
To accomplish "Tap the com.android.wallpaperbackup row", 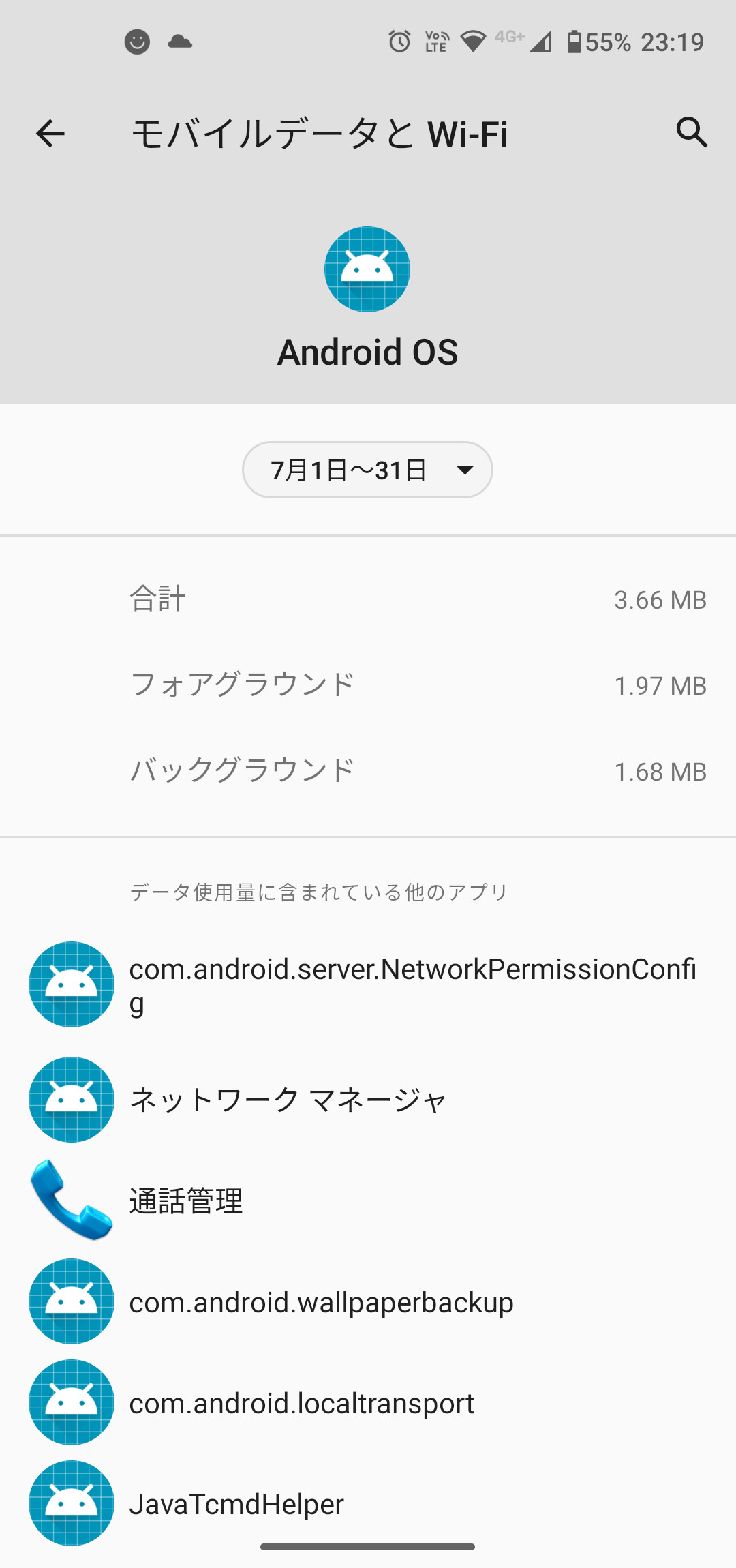I will (368, 1301).
